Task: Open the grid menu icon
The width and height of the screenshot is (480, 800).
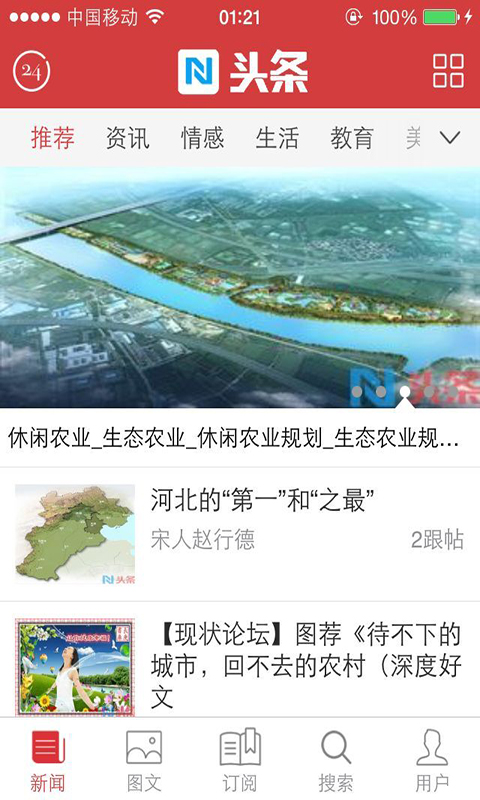Action: tap(448, 71)
